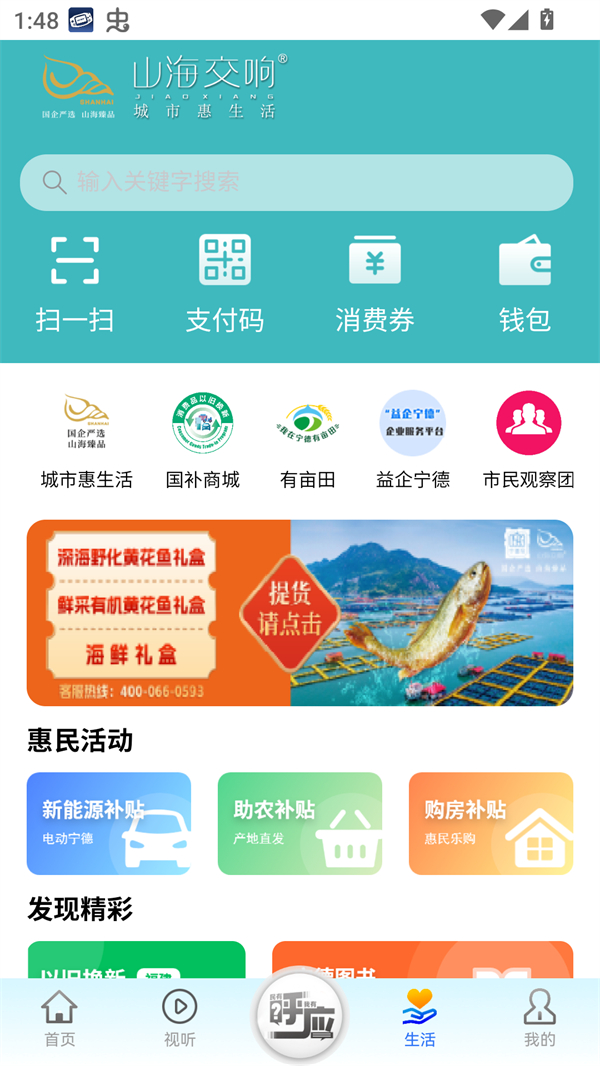The image size is (600, 1066).
Task: Open 城市惠生活 shortcut
Action: pyautogui.click(x=86, y=440)
